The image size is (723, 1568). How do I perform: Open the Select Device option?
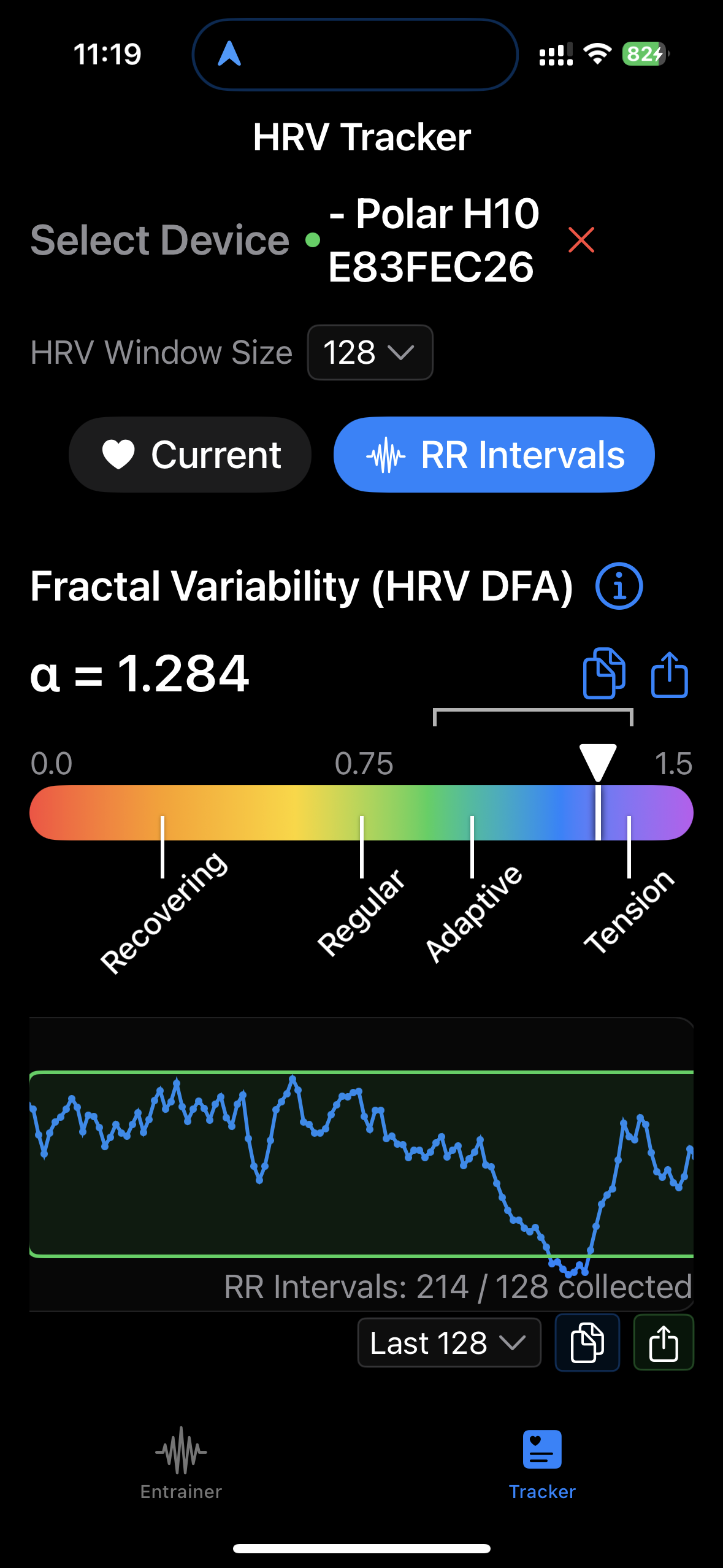tap(159, 240)
